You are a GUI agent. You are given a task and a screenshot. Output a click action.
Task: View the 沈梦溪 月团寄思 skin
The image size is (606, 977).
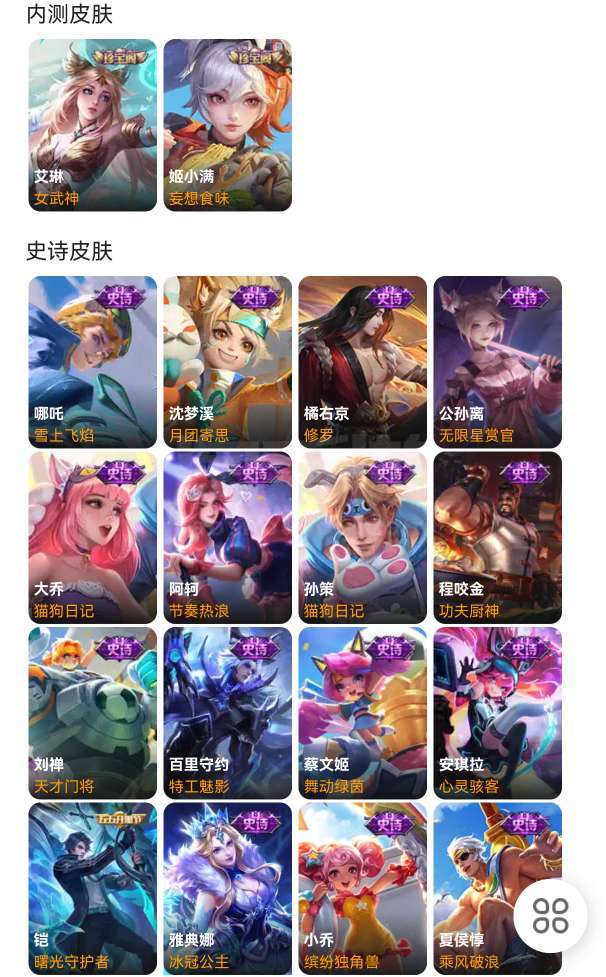(x=228, y=362)
